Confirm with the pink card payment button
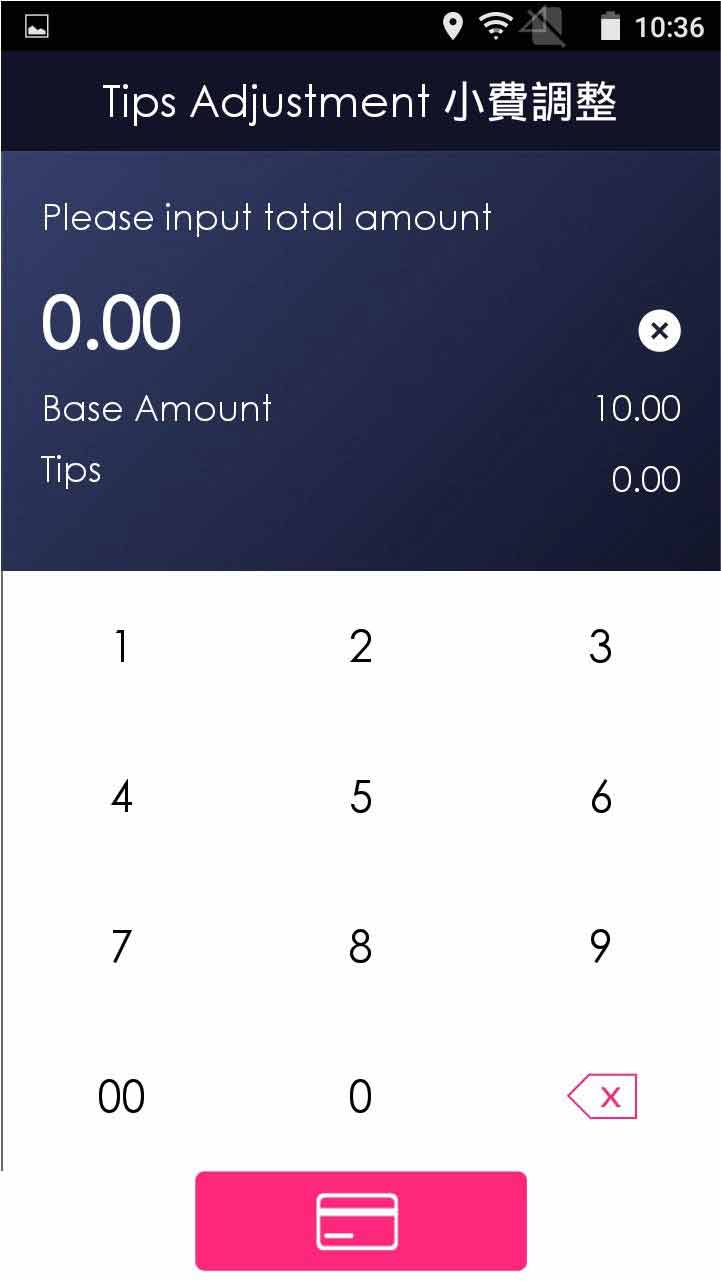This screenshot has width=721, height=1281. coord(360,1221)
